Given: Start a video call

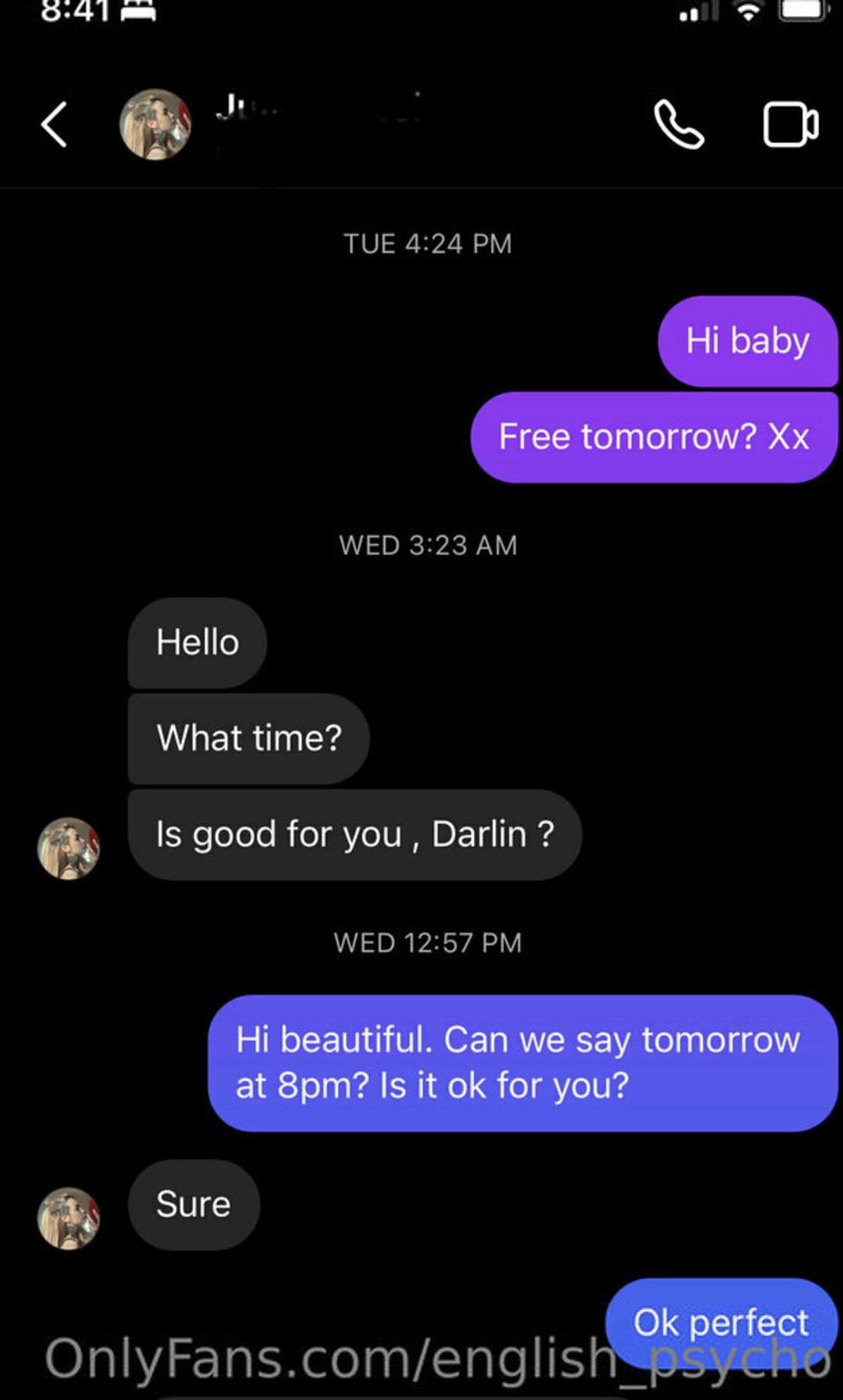Looking at the screenshot, I should coord(791,124).
